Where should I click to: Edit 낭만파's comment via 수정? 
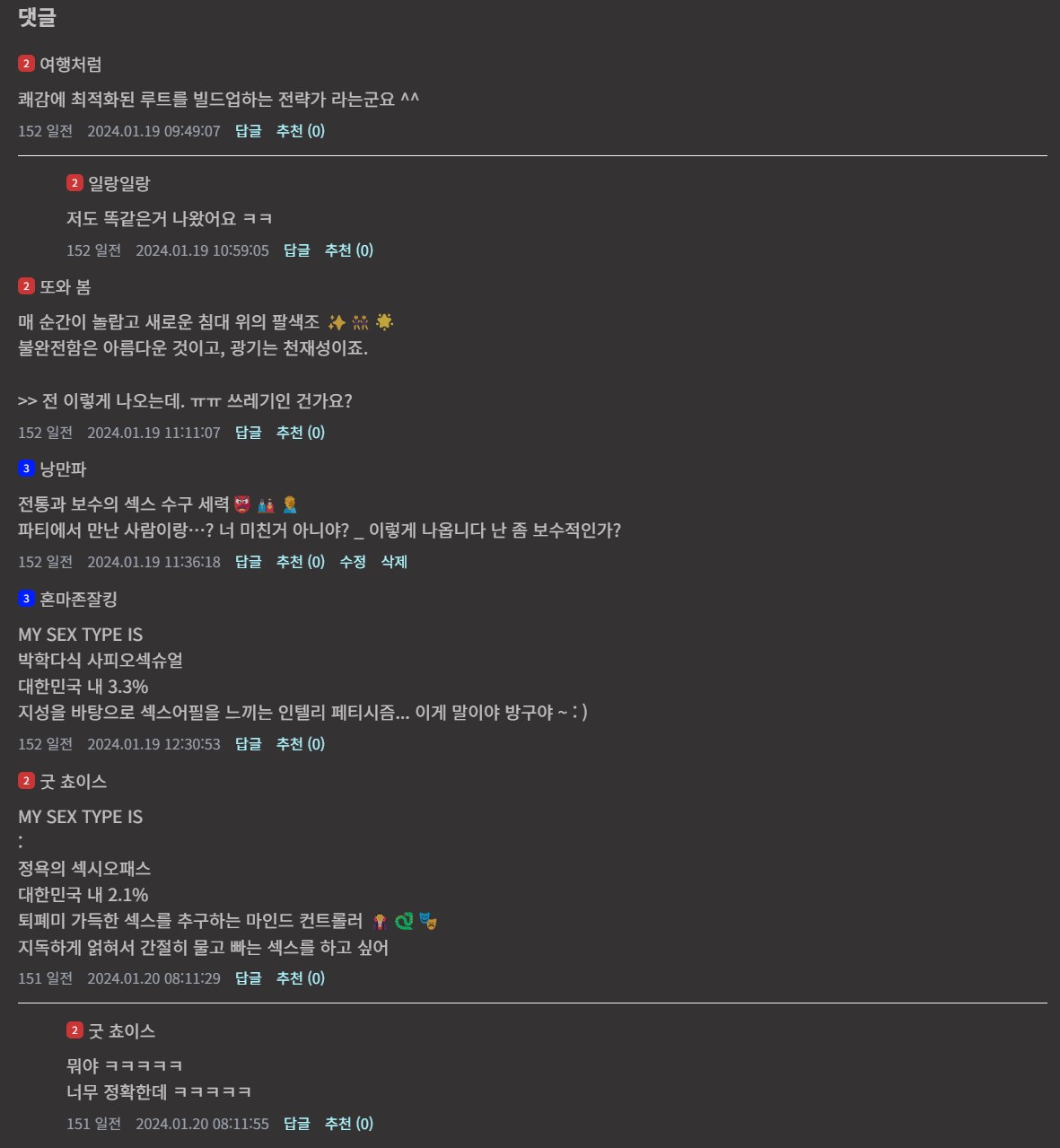353,562
